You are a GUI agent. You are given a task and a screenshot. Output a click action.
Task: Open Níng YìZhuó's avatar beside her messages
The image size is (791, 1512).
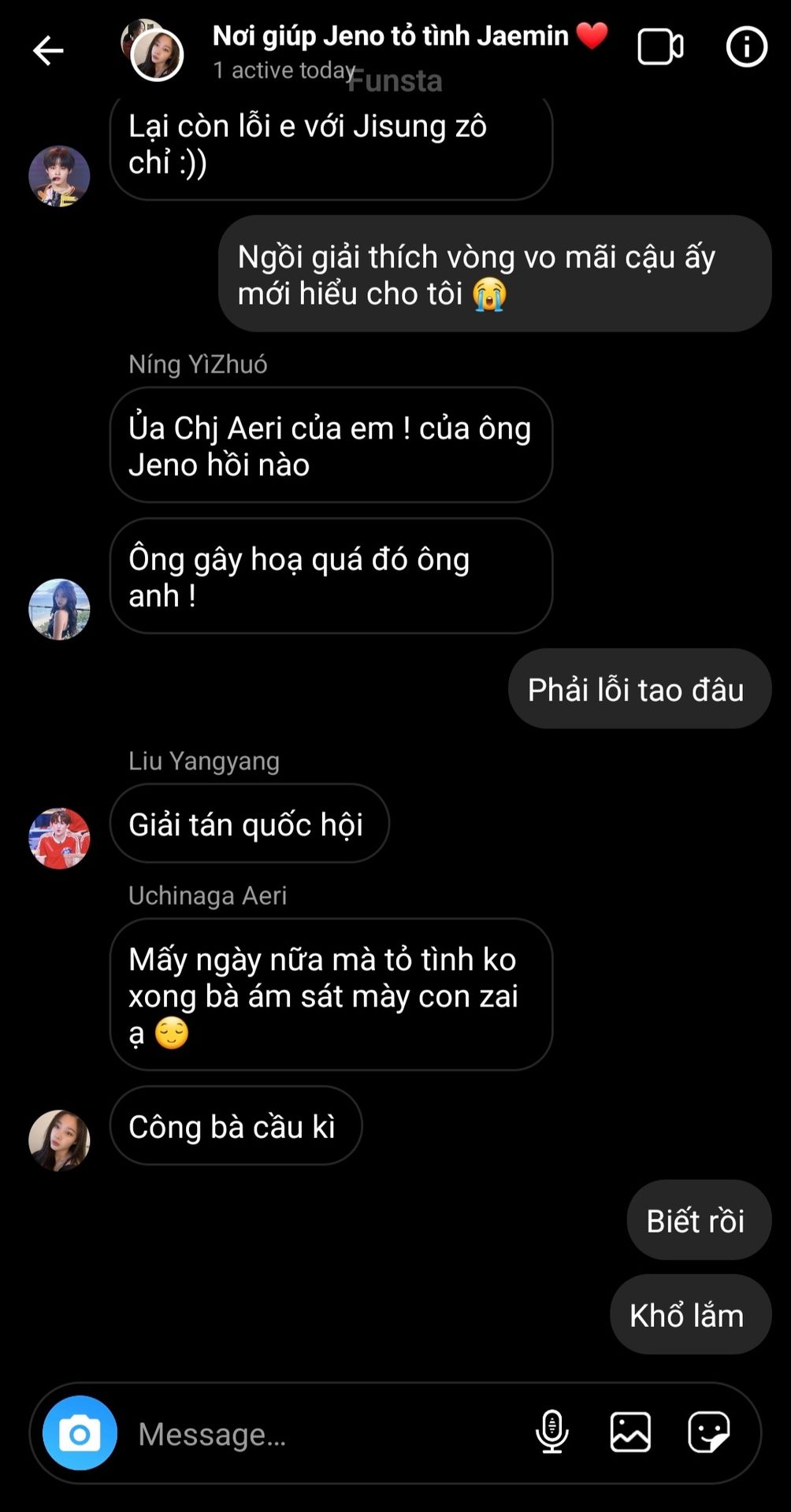tap(59, 609)
